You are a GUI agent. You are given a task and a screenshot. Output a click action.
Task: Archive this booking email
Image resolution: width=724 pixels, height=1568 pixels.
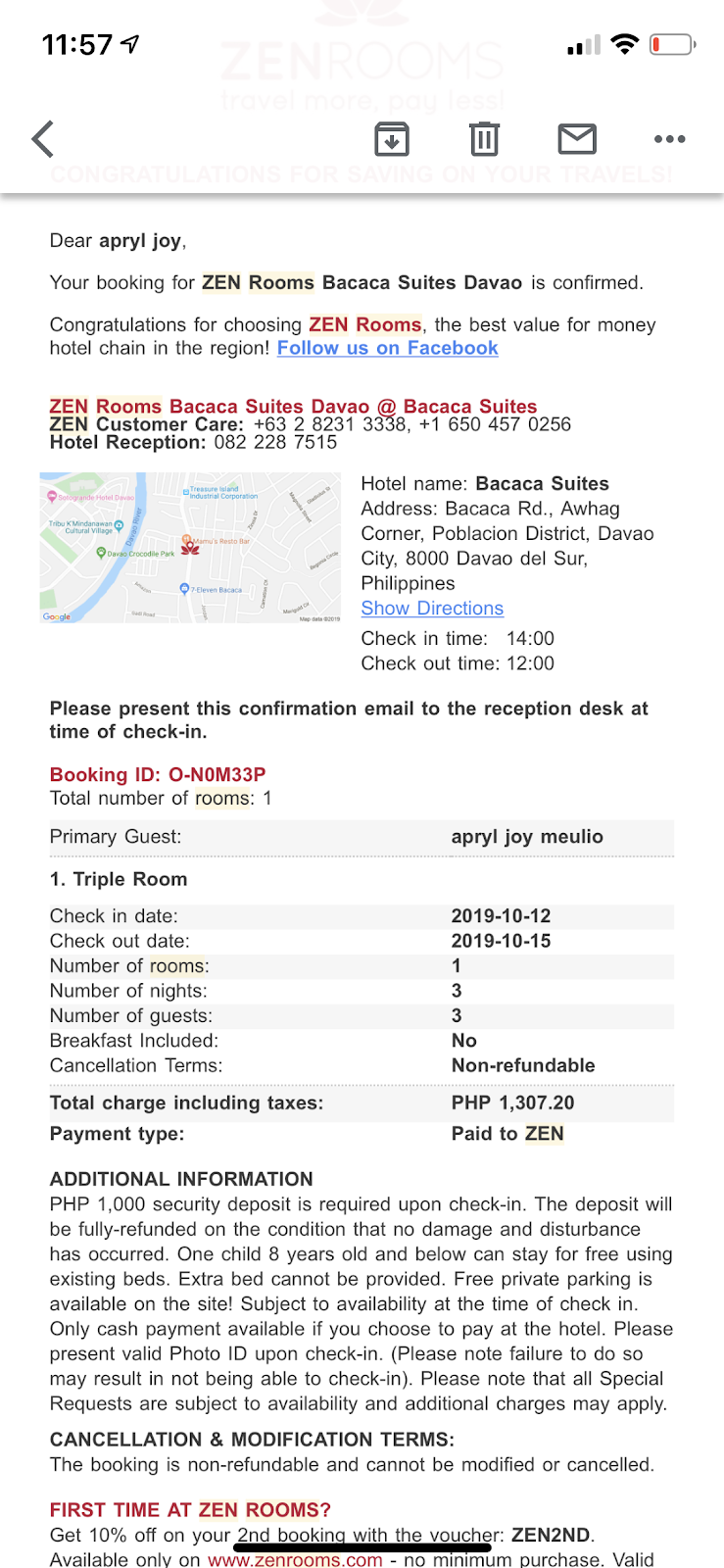click(x=392, y=139)
